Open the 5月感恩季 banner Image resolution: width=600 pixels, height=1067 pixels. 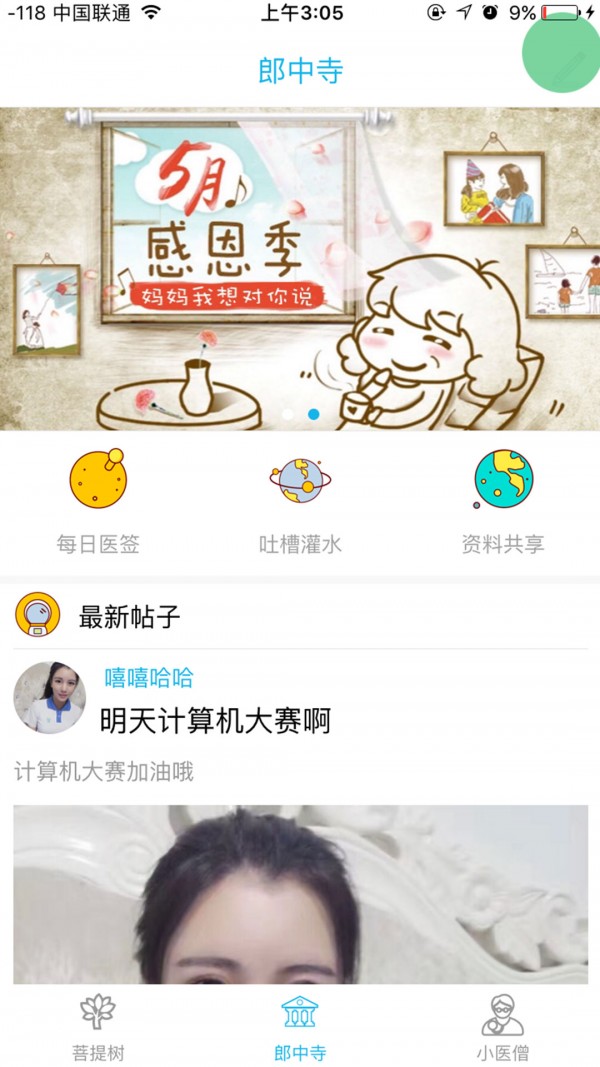click(x=300, y=268)
